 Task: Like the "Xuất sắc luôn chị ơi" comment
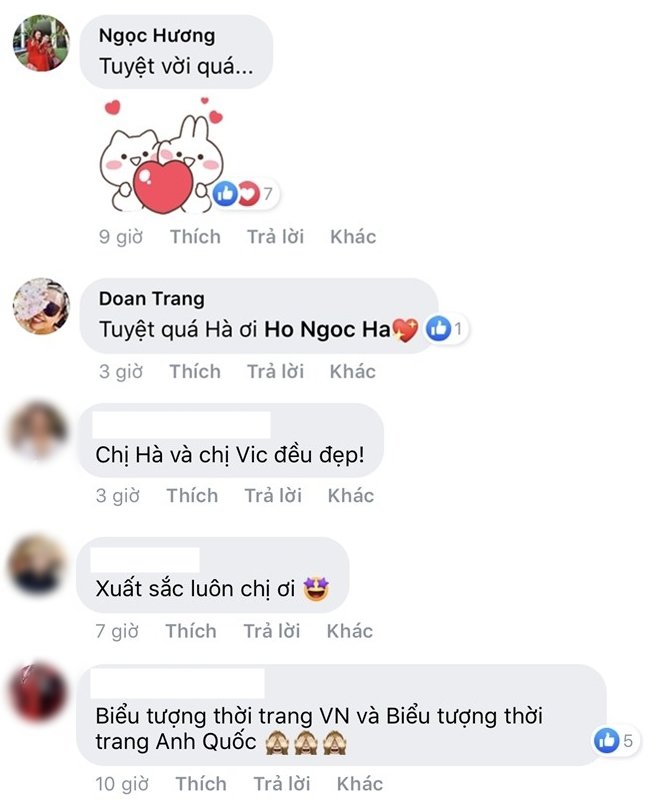190,631
